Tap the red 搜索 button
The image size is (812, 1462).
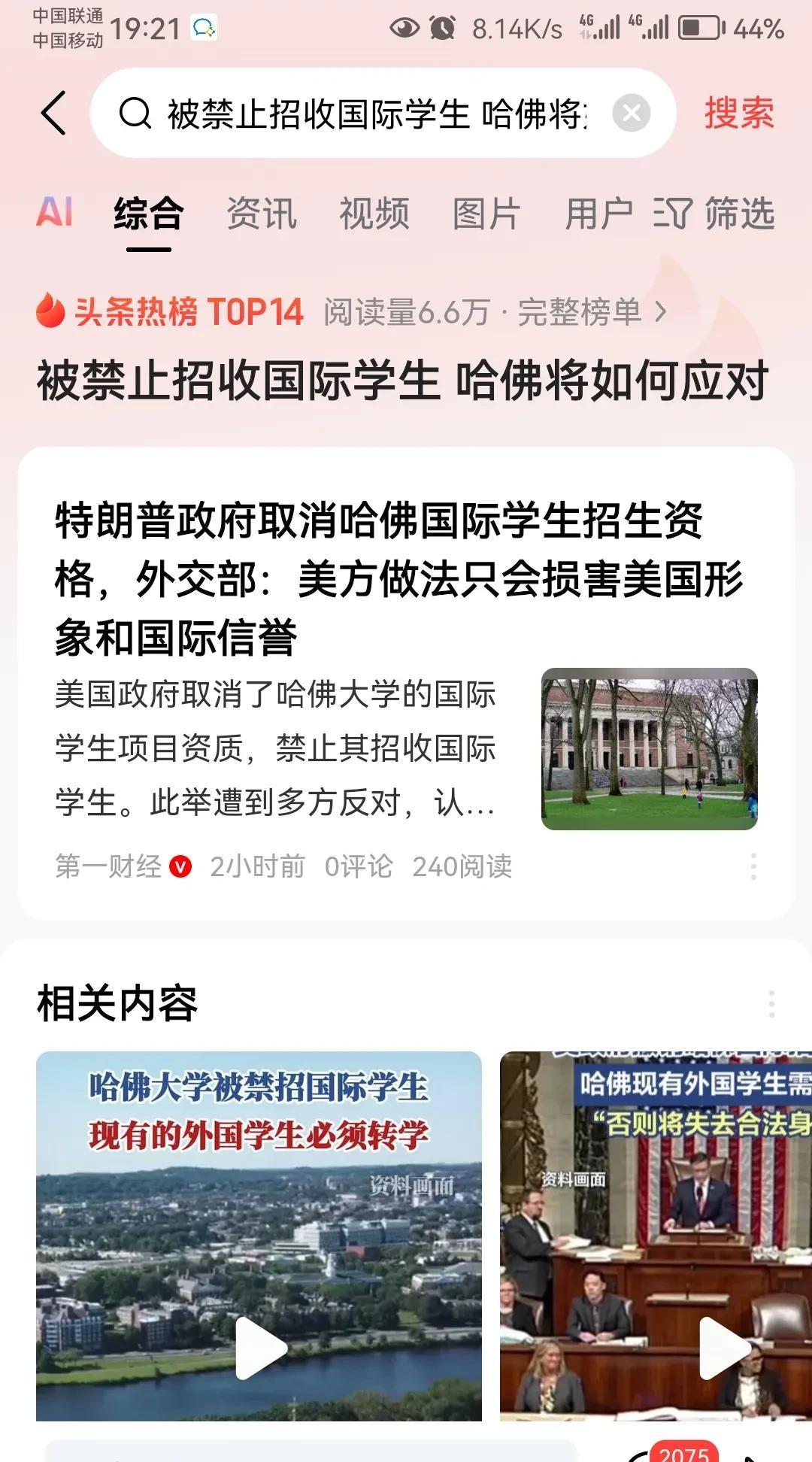coord(738,114)
